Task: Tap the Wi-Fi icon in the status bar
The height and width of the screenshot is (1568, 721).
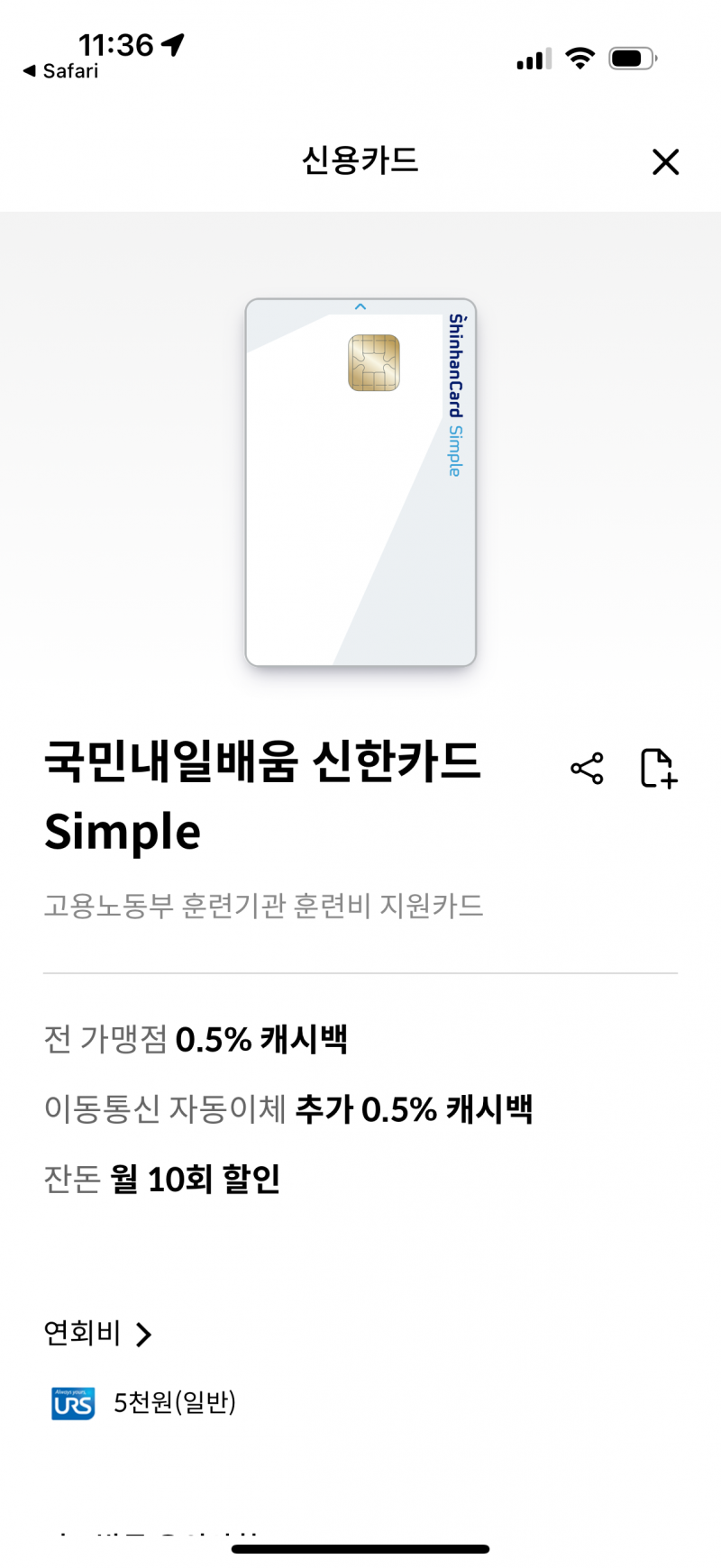Action: [x=580, y=58]
